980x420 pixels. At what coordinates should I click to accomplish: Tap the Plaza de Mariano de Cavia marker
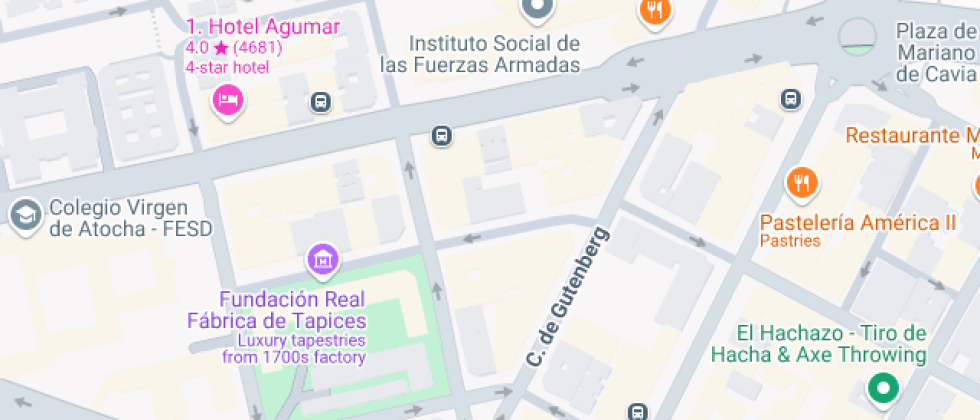click(x=857, y=36)
